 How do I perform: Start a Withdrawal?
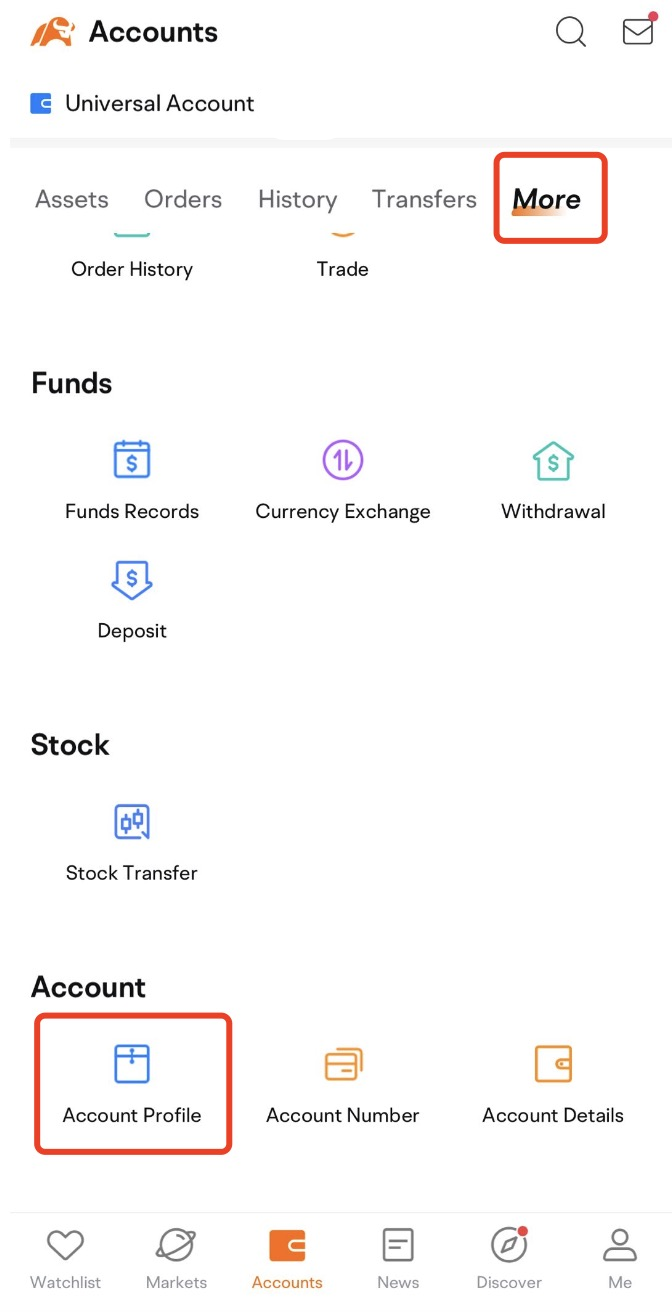tap(553, 480)
